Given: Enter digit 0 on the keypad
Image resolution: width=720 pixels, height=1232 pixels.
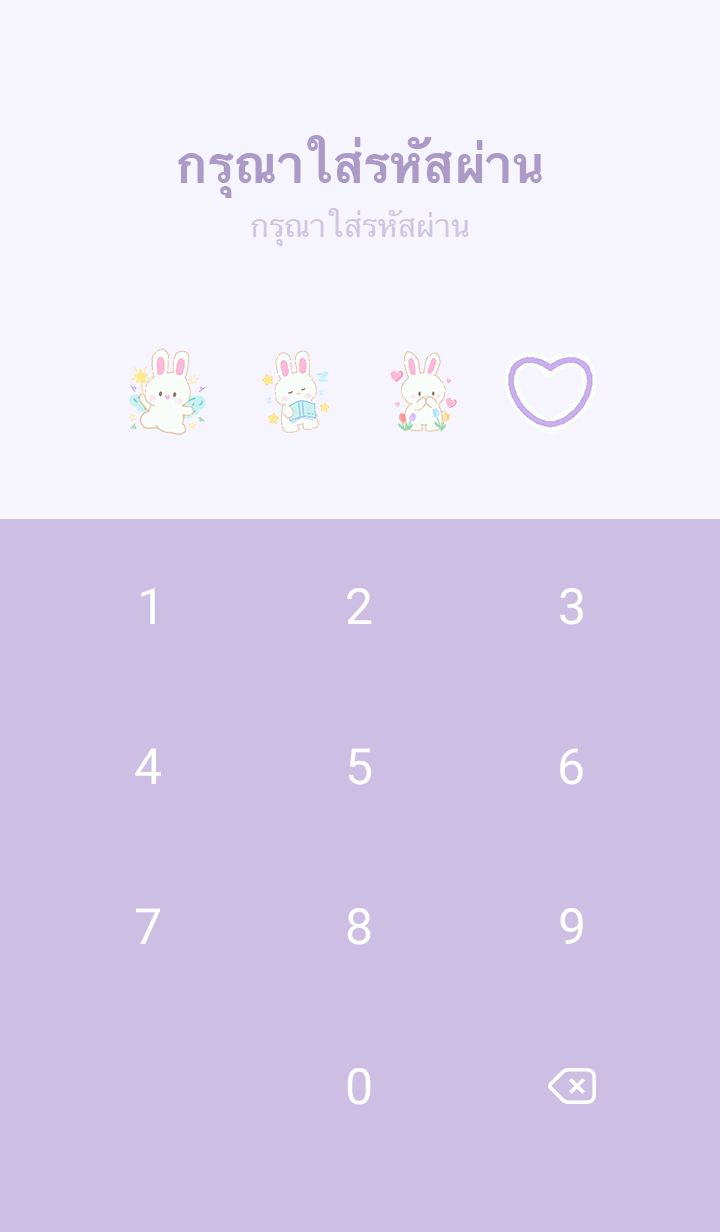Looking at the screenshot, I should 359,1087.
